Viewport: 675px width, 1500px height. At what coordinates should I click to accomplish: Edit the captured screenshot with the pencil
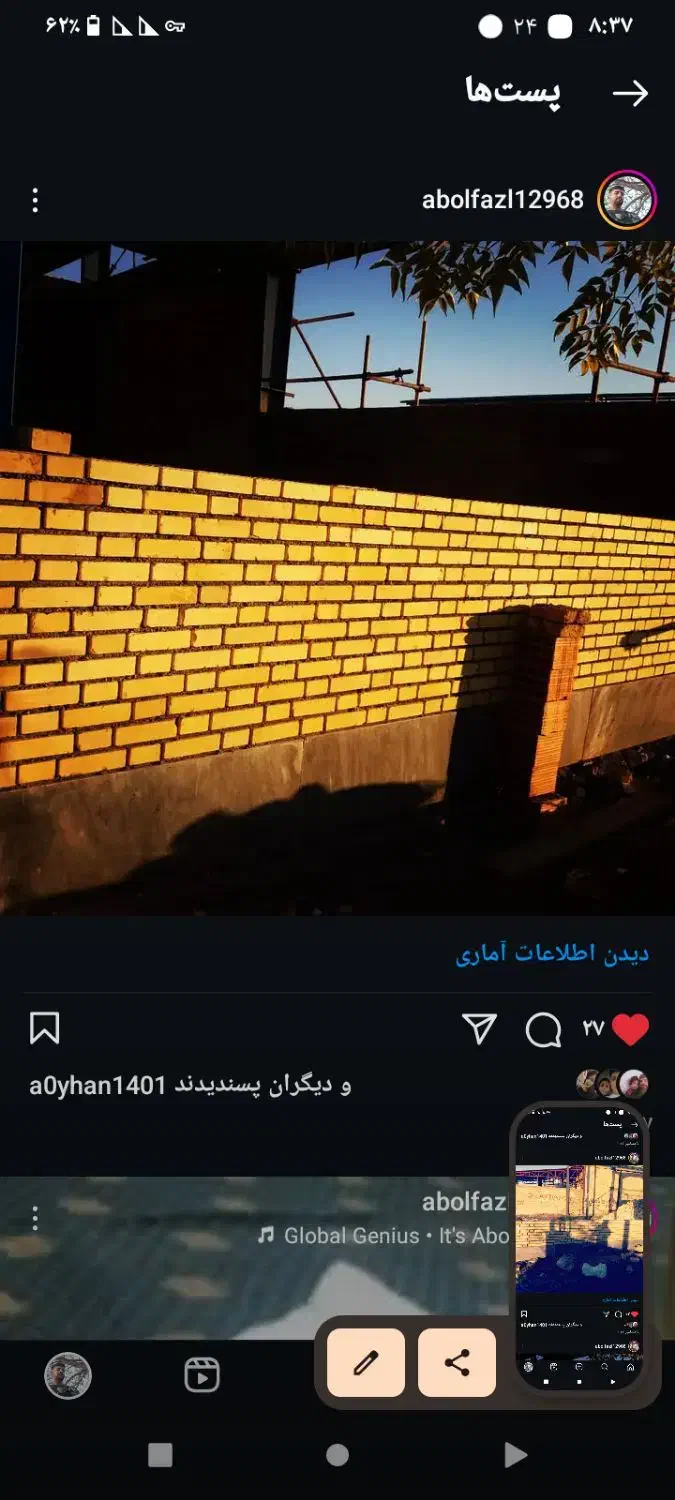tap(366, 1362)
